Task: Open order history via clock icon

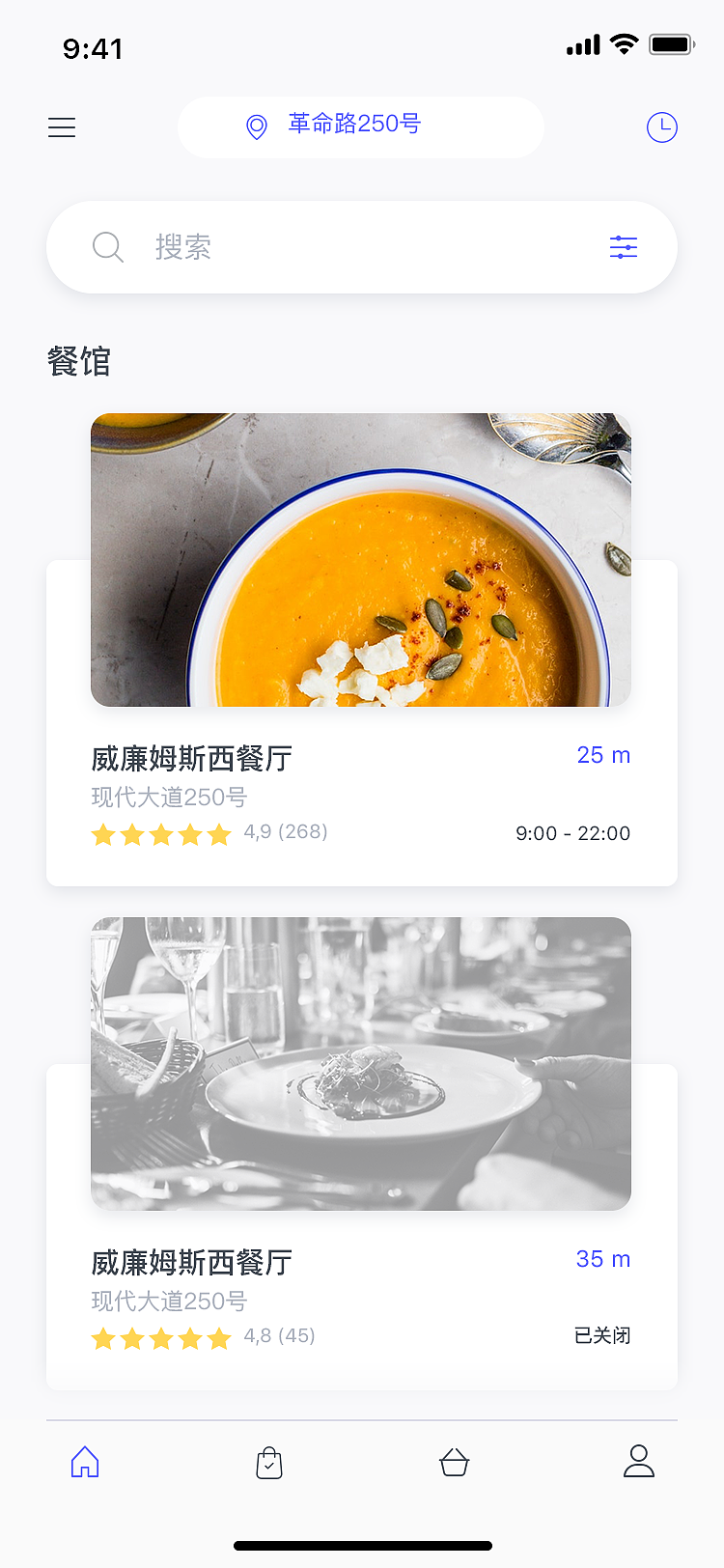Action: [x=661, y=126]
